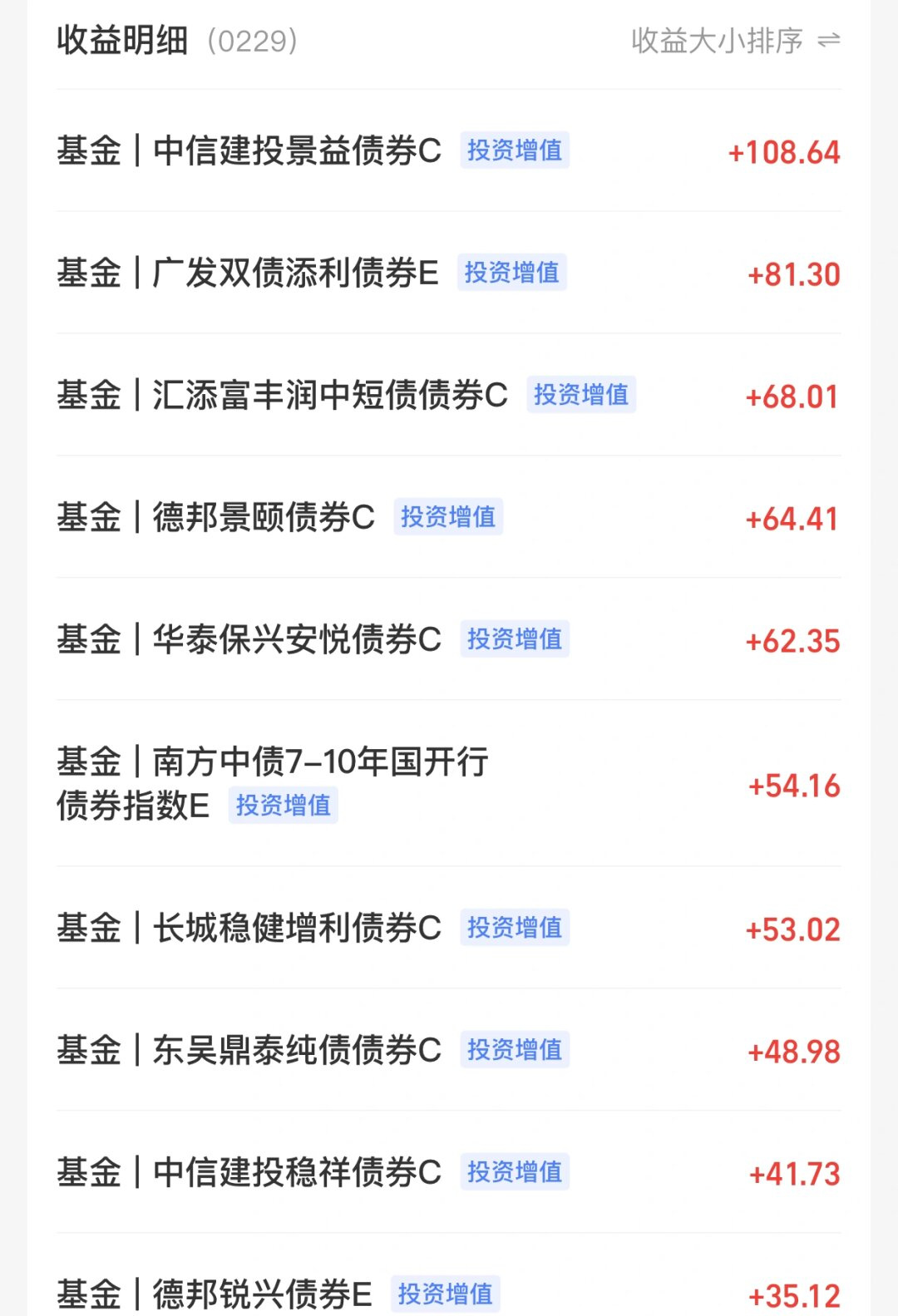Screen dimensions: 898x1316
Task: Tap the 投资增值 badge on 德邦景颐债券C
Action: click(x=449, y=518)
